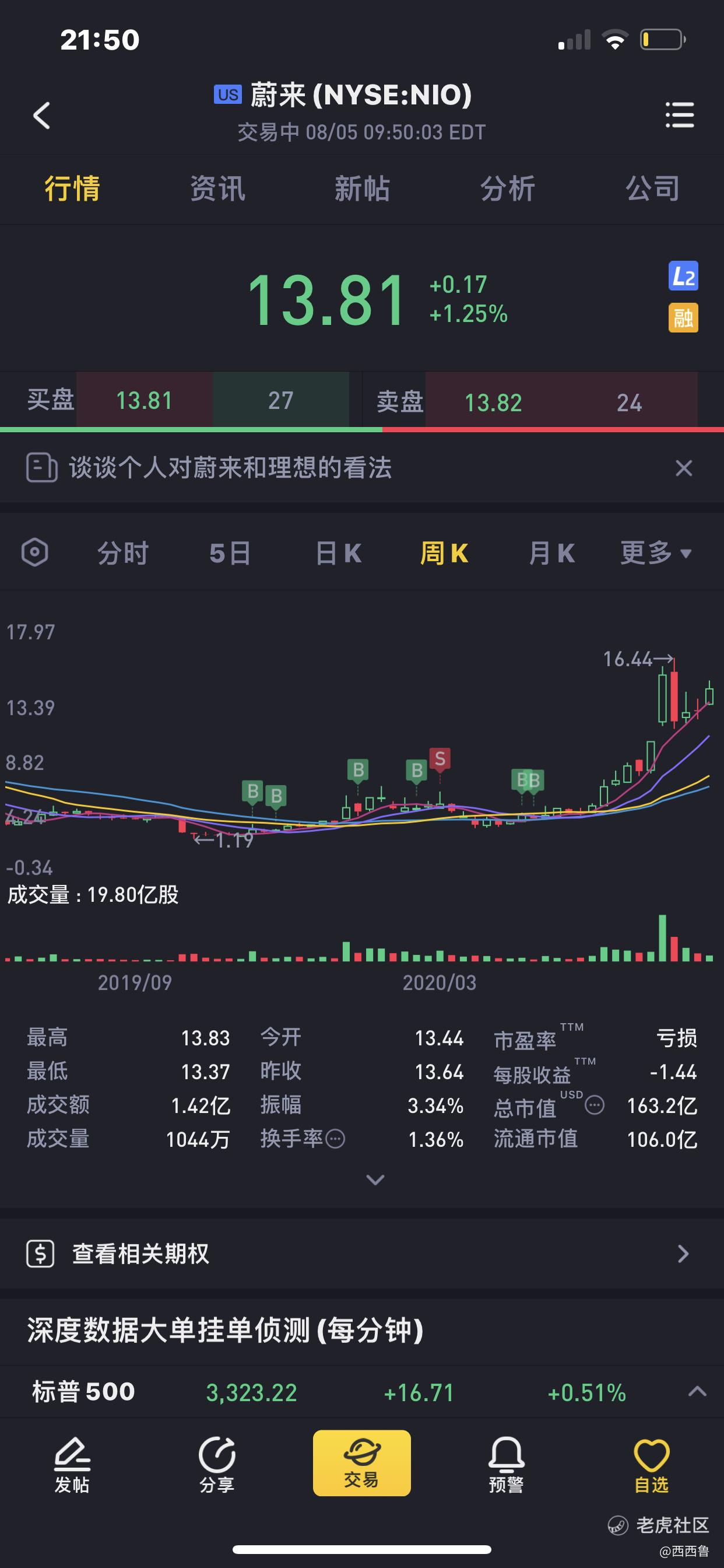Tap the yellow 交易 button

(x=362, y=1464)
